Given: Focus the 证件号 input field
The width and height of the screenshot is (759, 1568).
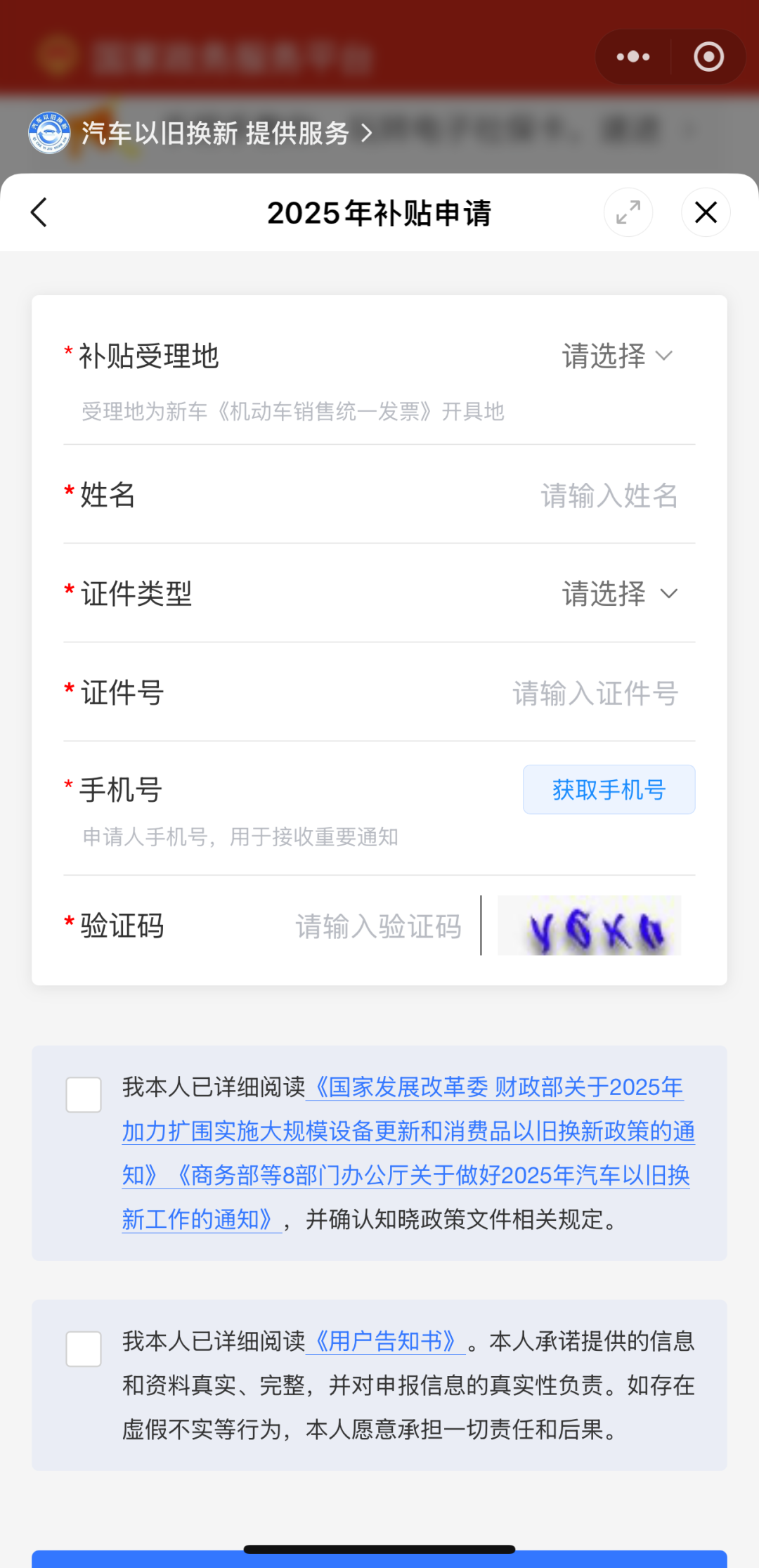Looking at the screenshot, I should 595,693.
